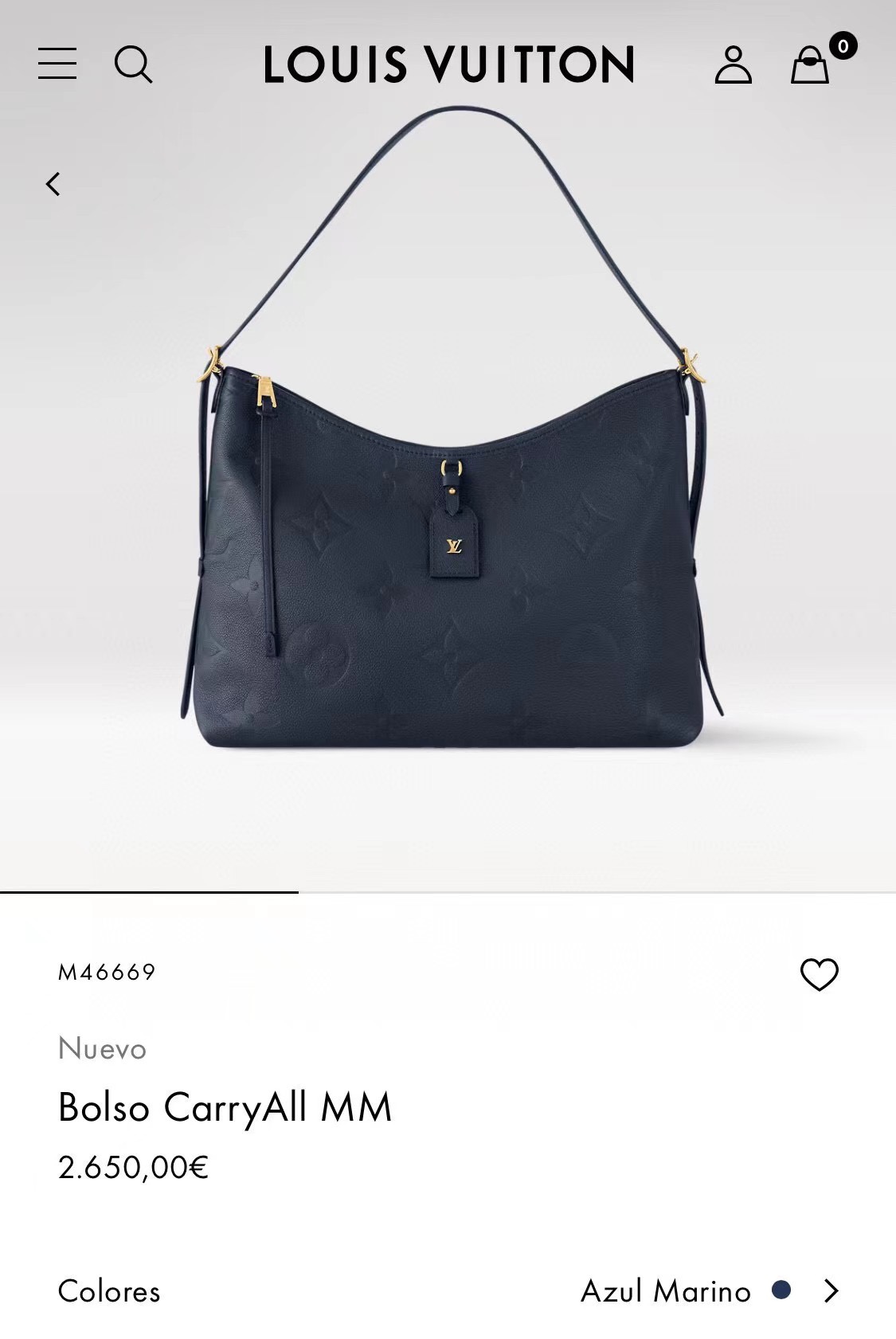Screen dimensions: 896x1339
Task: Add CarryAll MM to wishlist
Action: tap(819, 974)
